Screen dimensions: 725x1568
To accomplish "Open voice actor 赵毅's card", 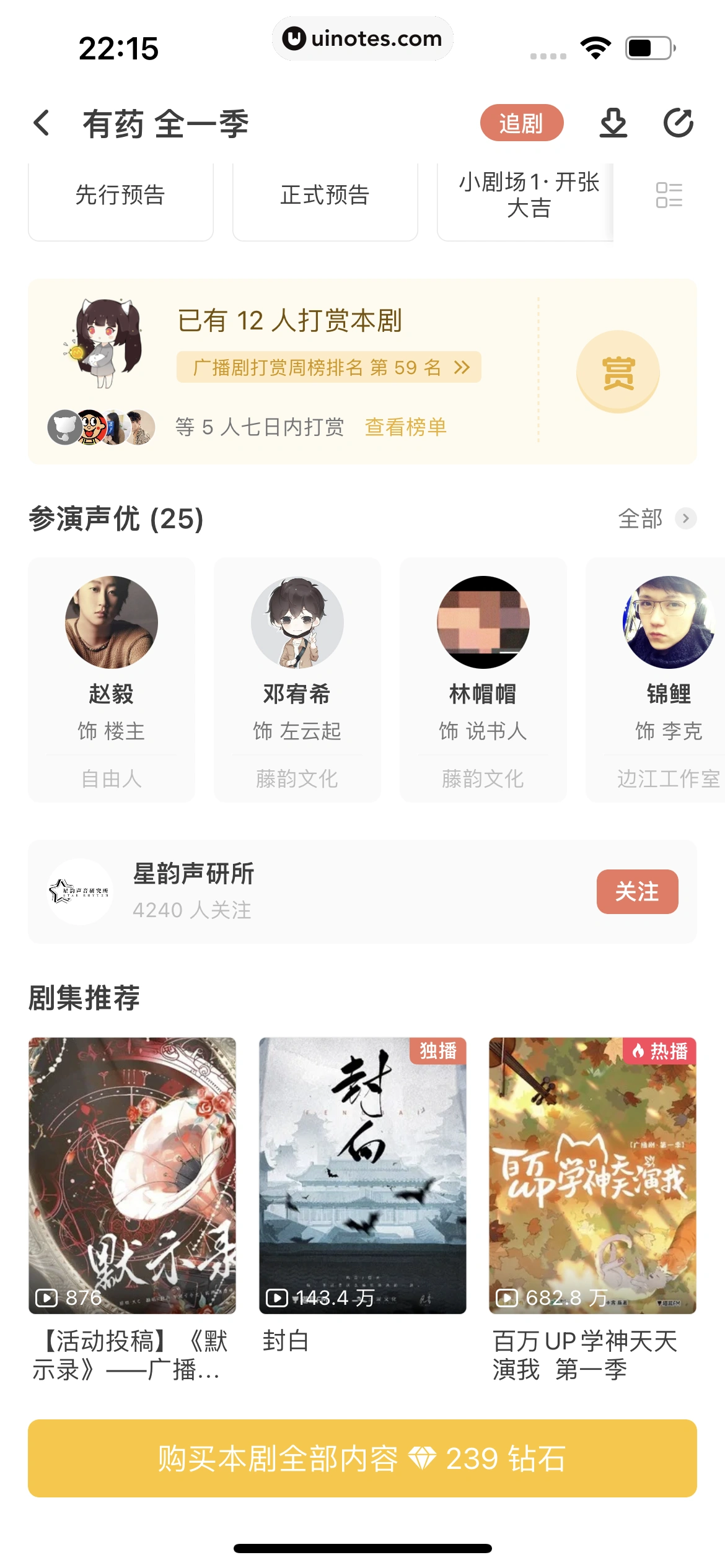I will pyautogui.click(x=112, y=679).
